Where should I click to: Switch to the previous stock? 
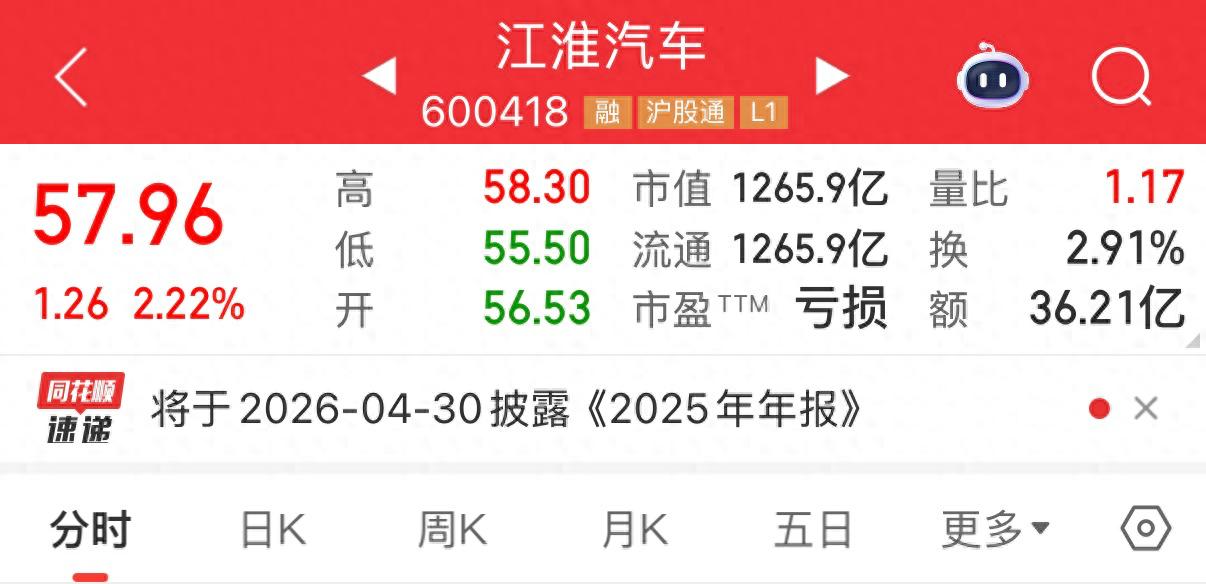point(380,76)
